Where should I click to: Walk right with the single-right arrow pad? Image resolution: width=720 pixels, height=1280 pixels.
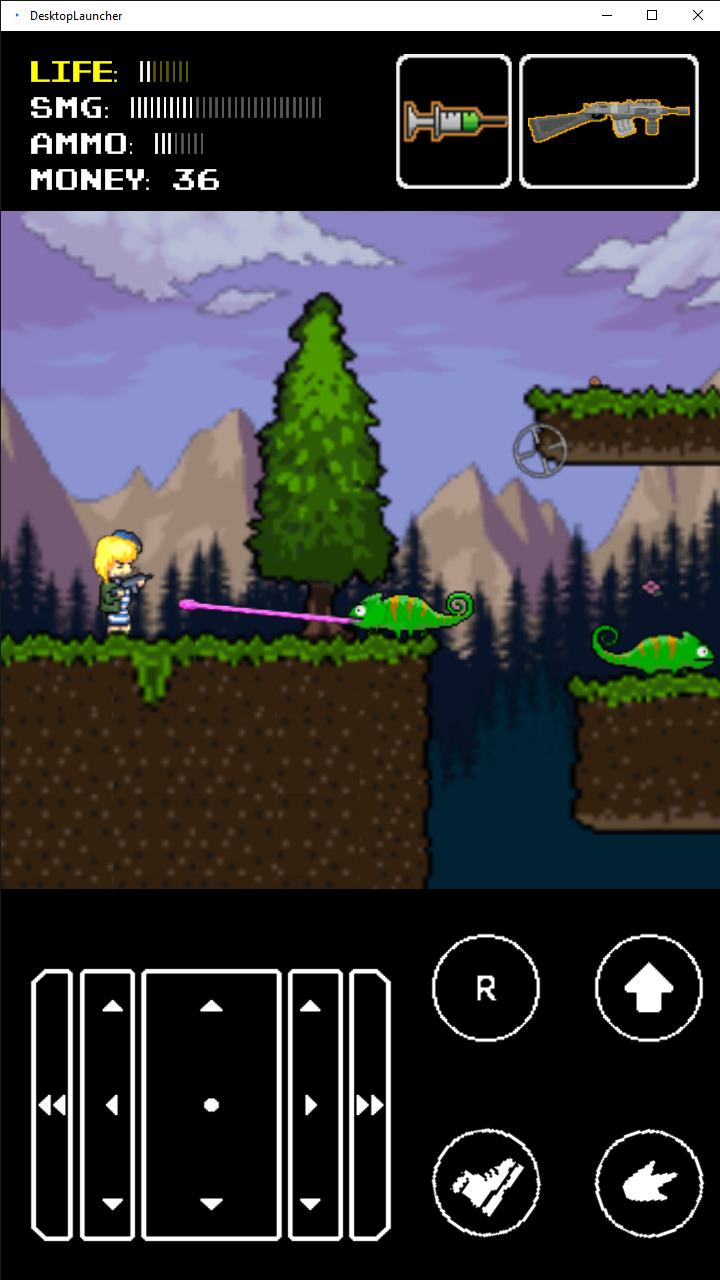[x=314, y=1105]
